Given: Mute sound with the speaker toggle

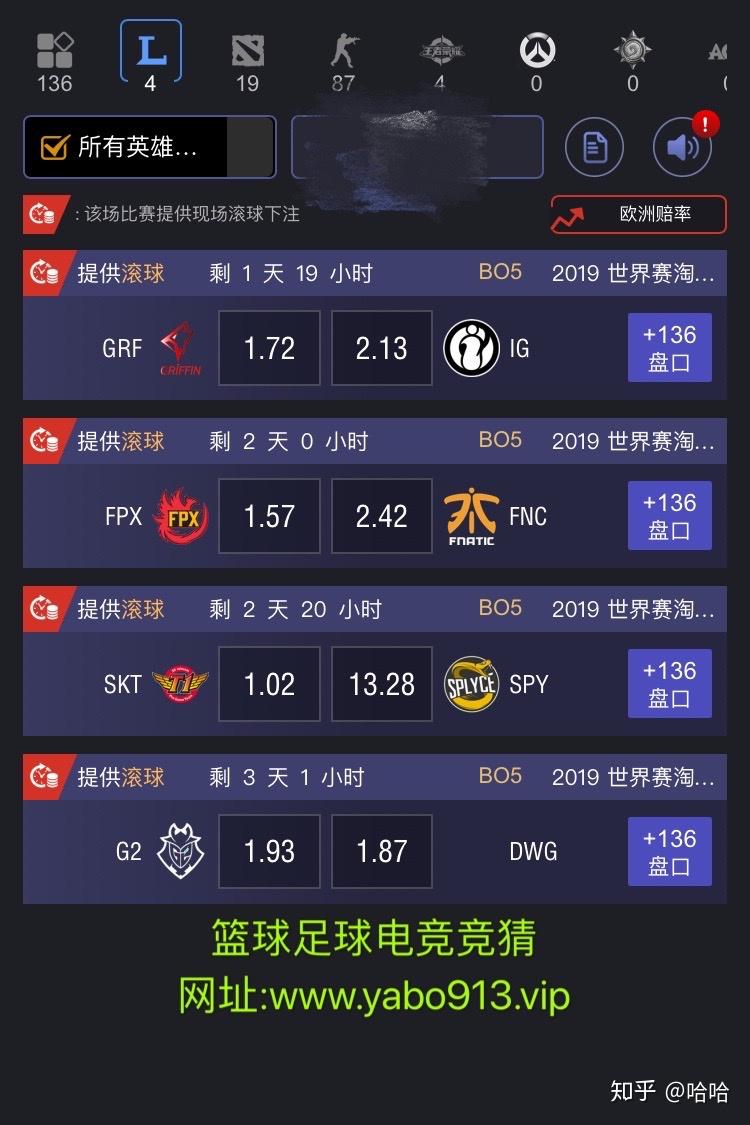Looking at the screenshot, I should pos(681,147).
